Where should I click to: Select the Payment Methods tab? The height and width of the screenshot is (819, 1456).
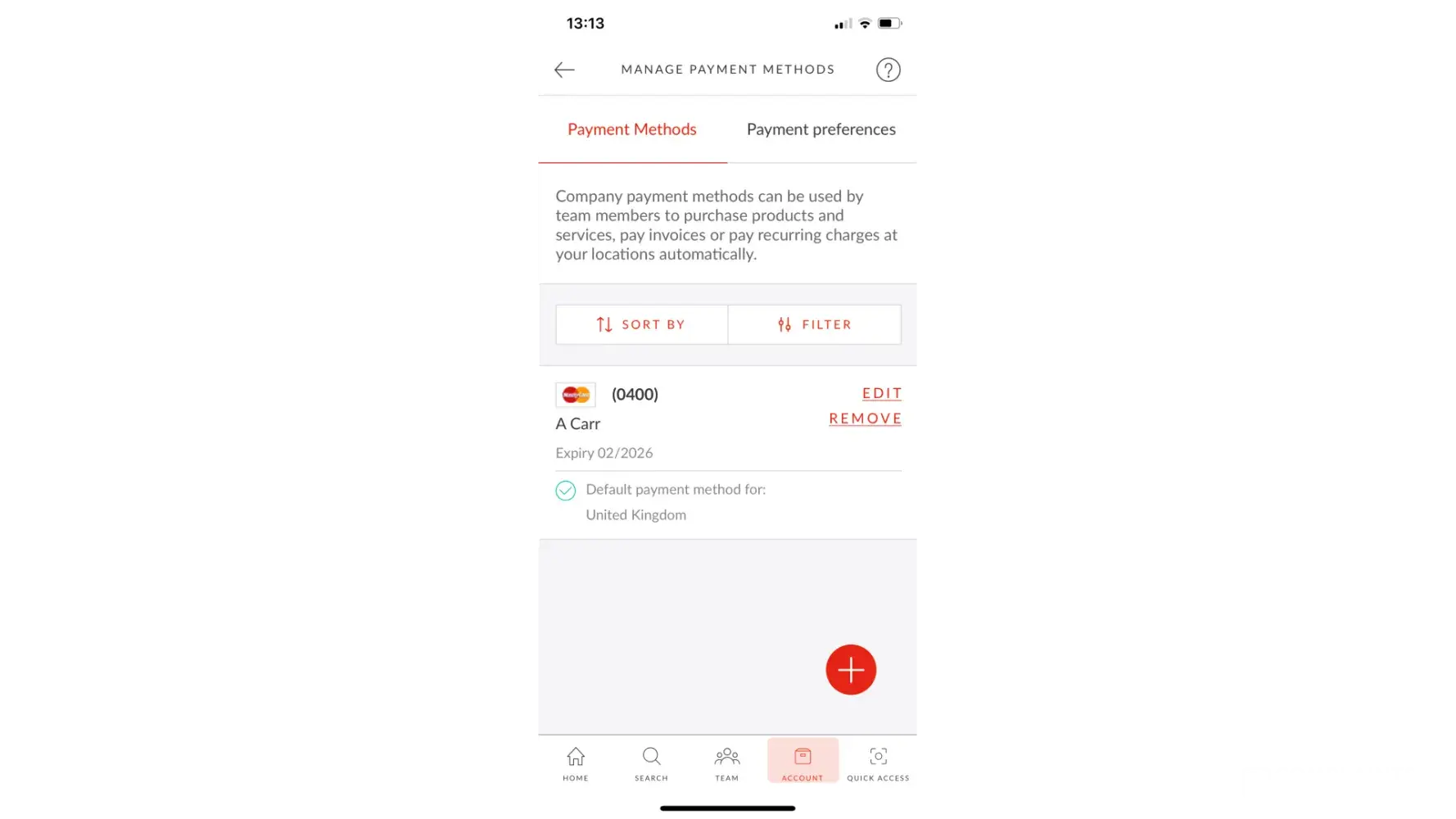(631, 129)
